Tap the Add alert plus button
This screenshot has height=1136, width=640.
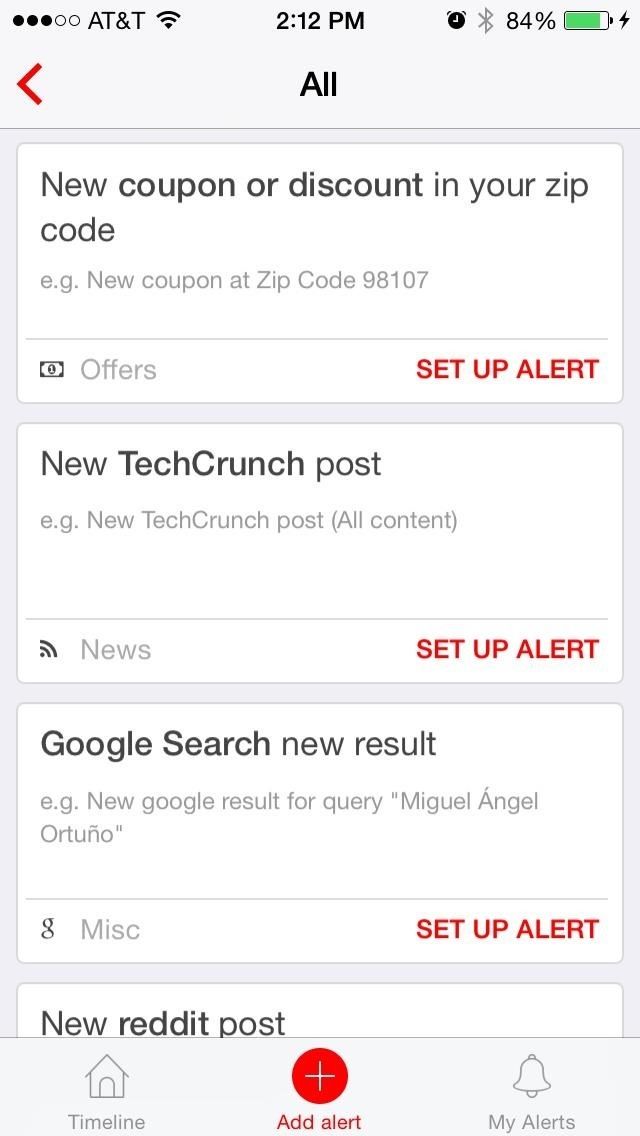click(x=319, y=1077)
